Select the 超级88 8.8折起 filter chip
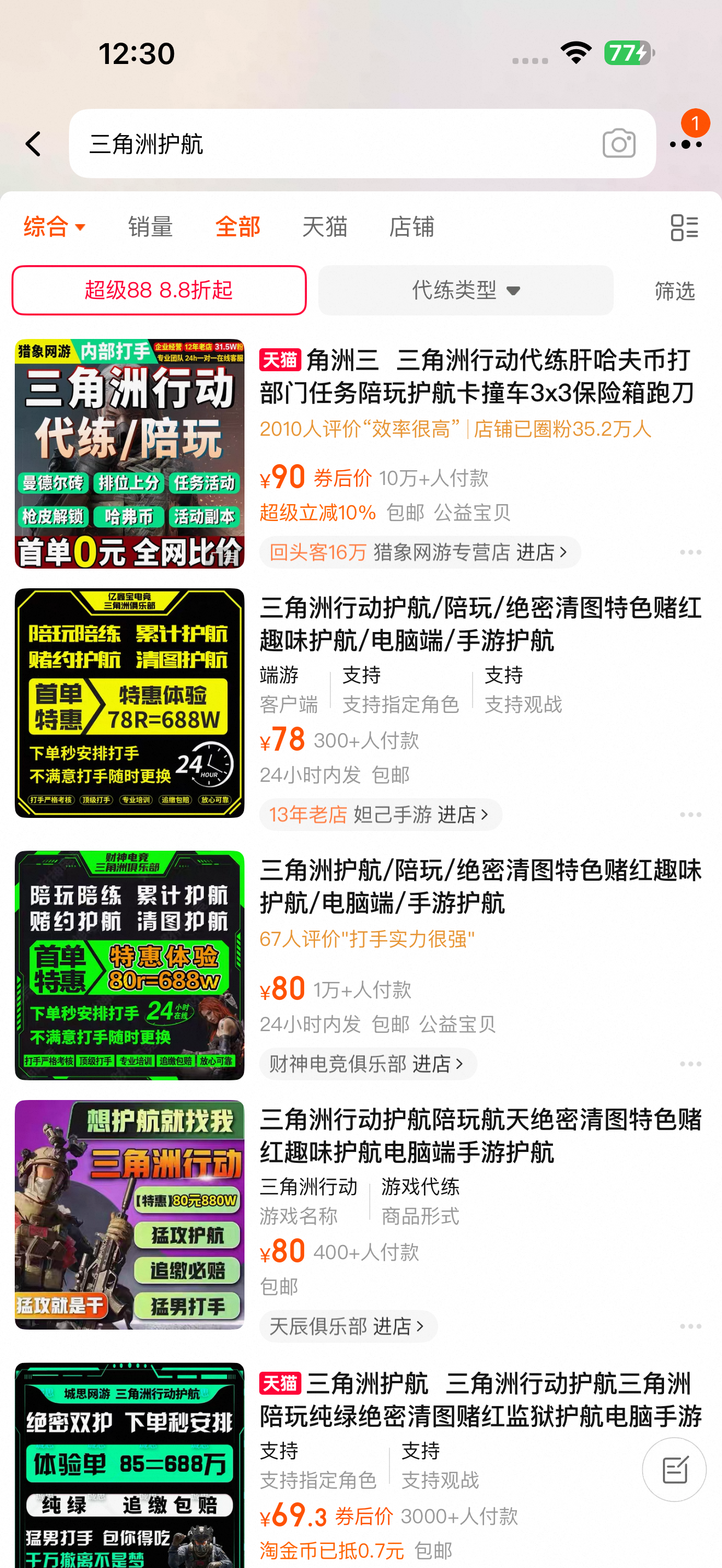This screenshot has height=1568, width=722. tap(159, 290)
